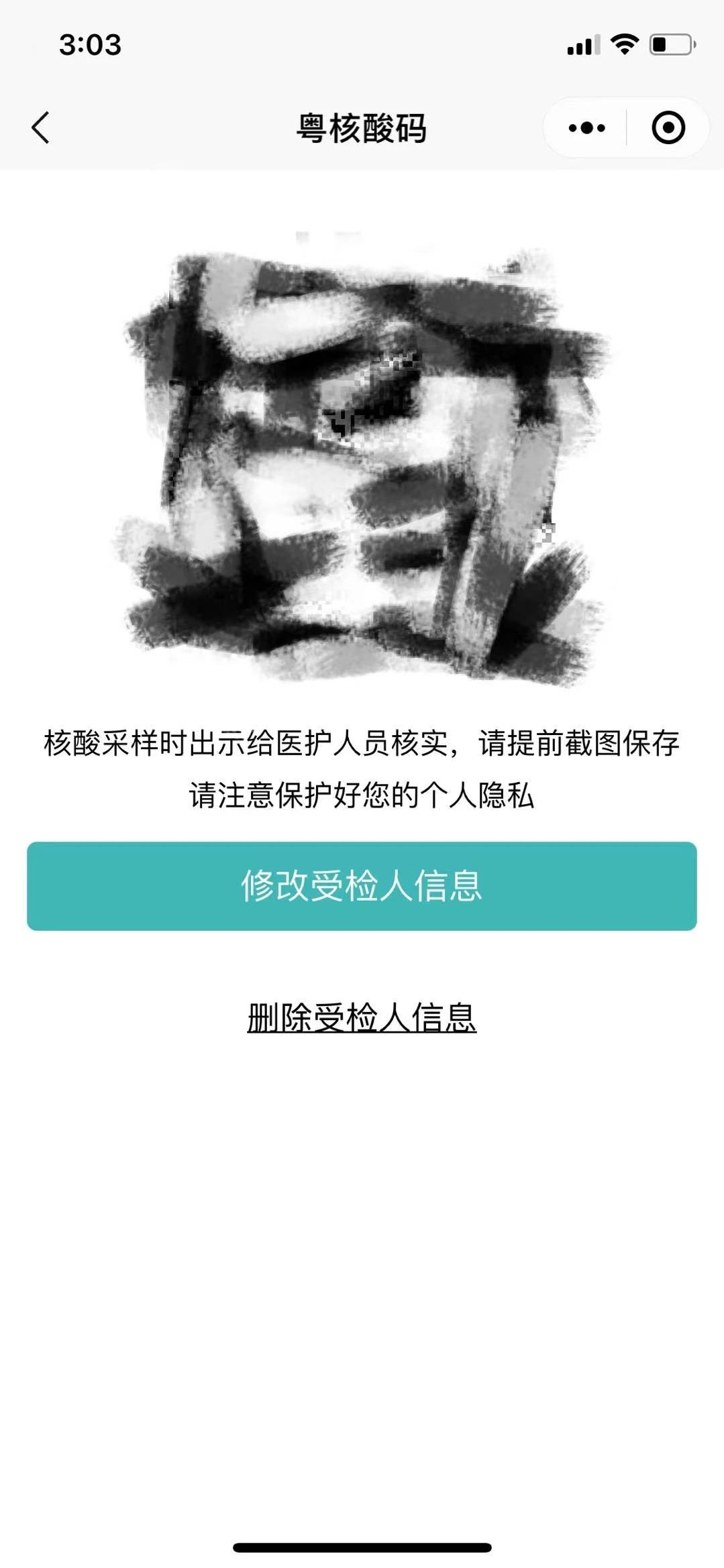Go back using the top-left arrow

(x=40, y=127)
